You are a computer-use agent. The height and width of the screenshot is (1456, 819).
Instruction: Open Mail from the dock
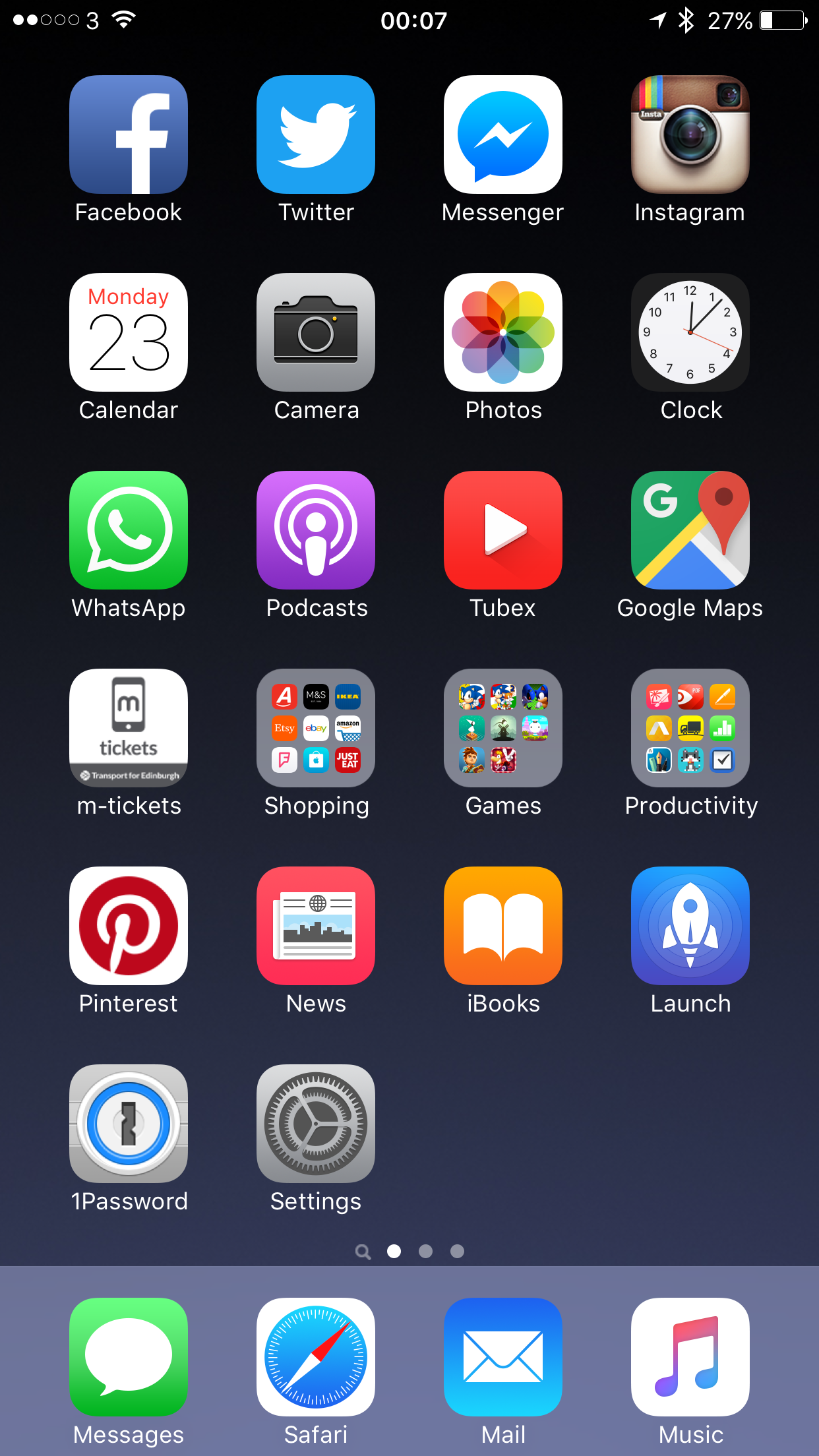tap(503, 1357)
